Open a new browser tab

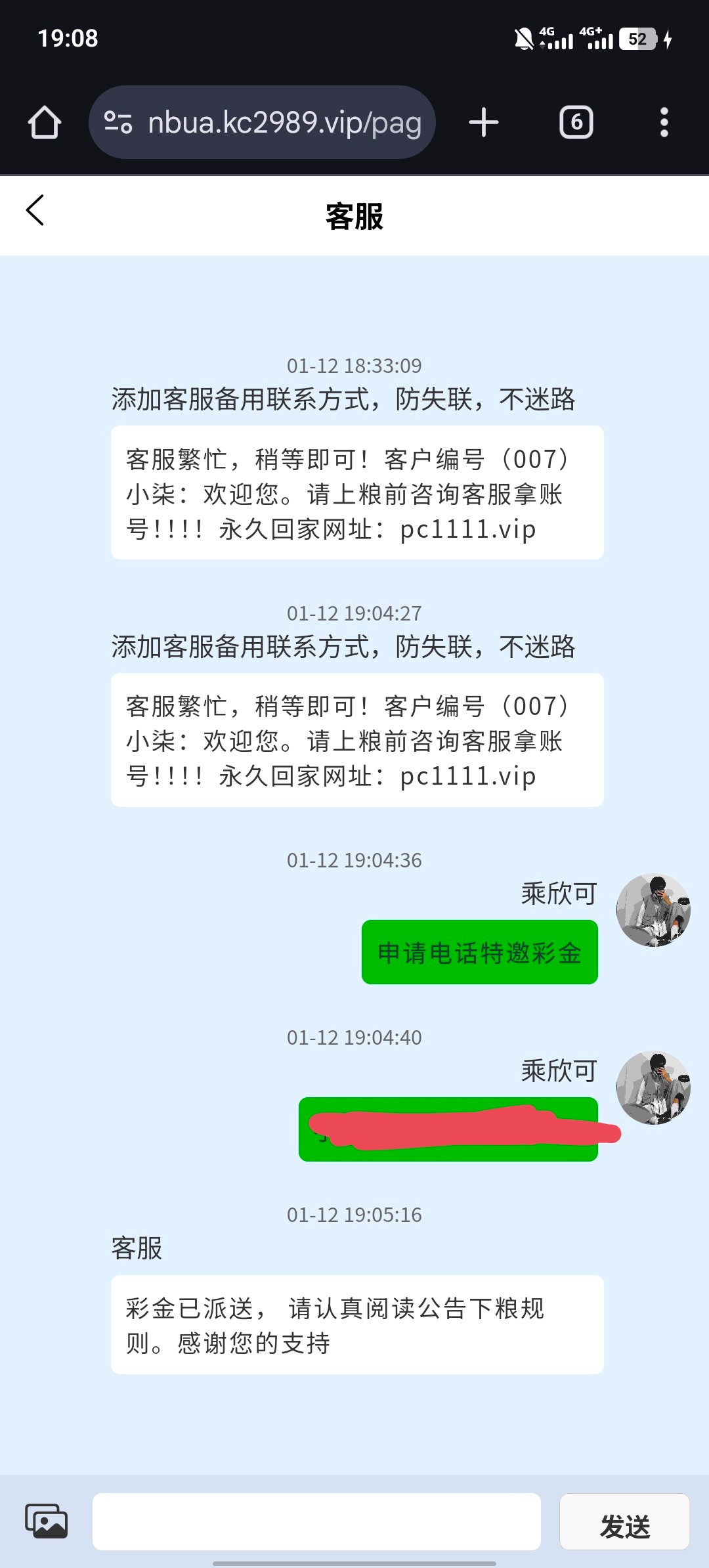tap(484, 123)
